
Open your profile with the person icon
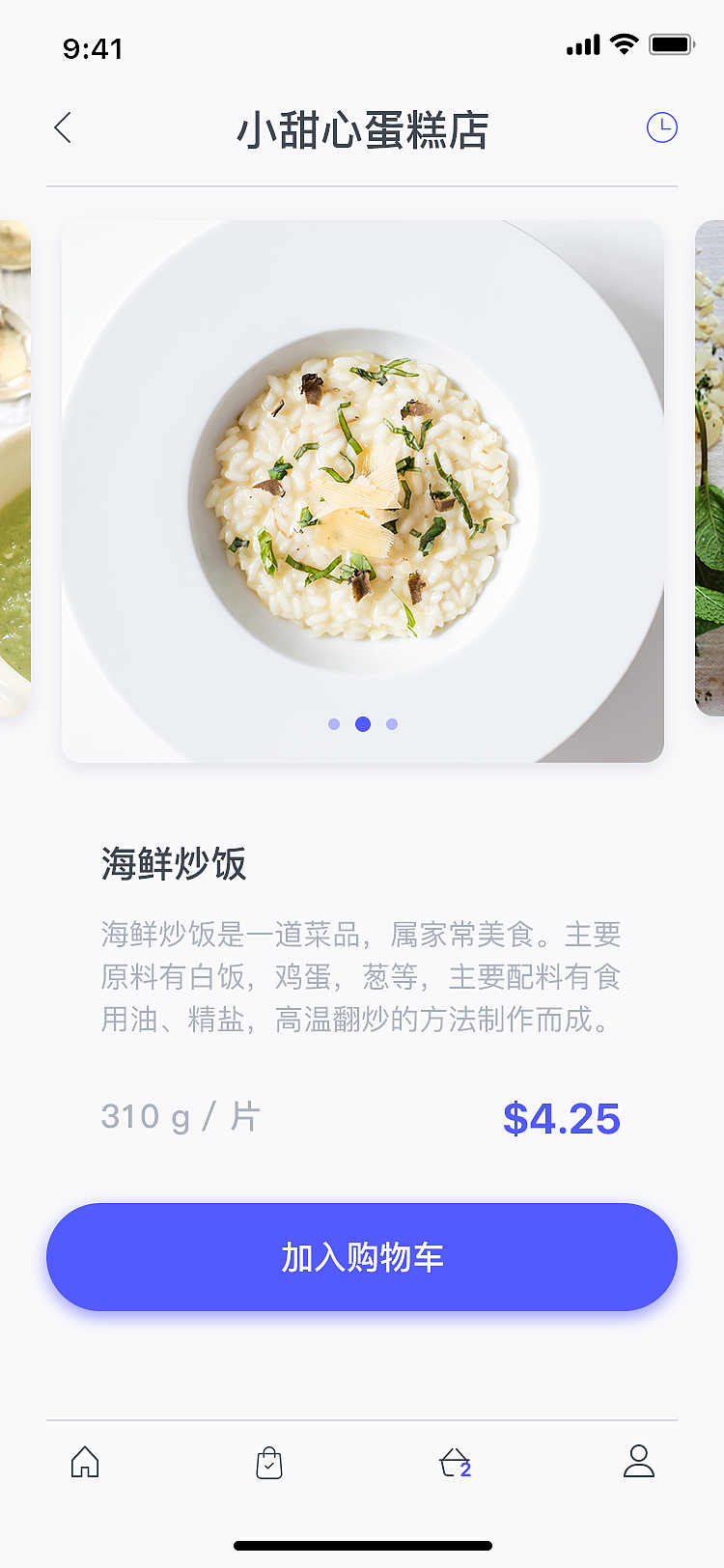(637, 1463)
